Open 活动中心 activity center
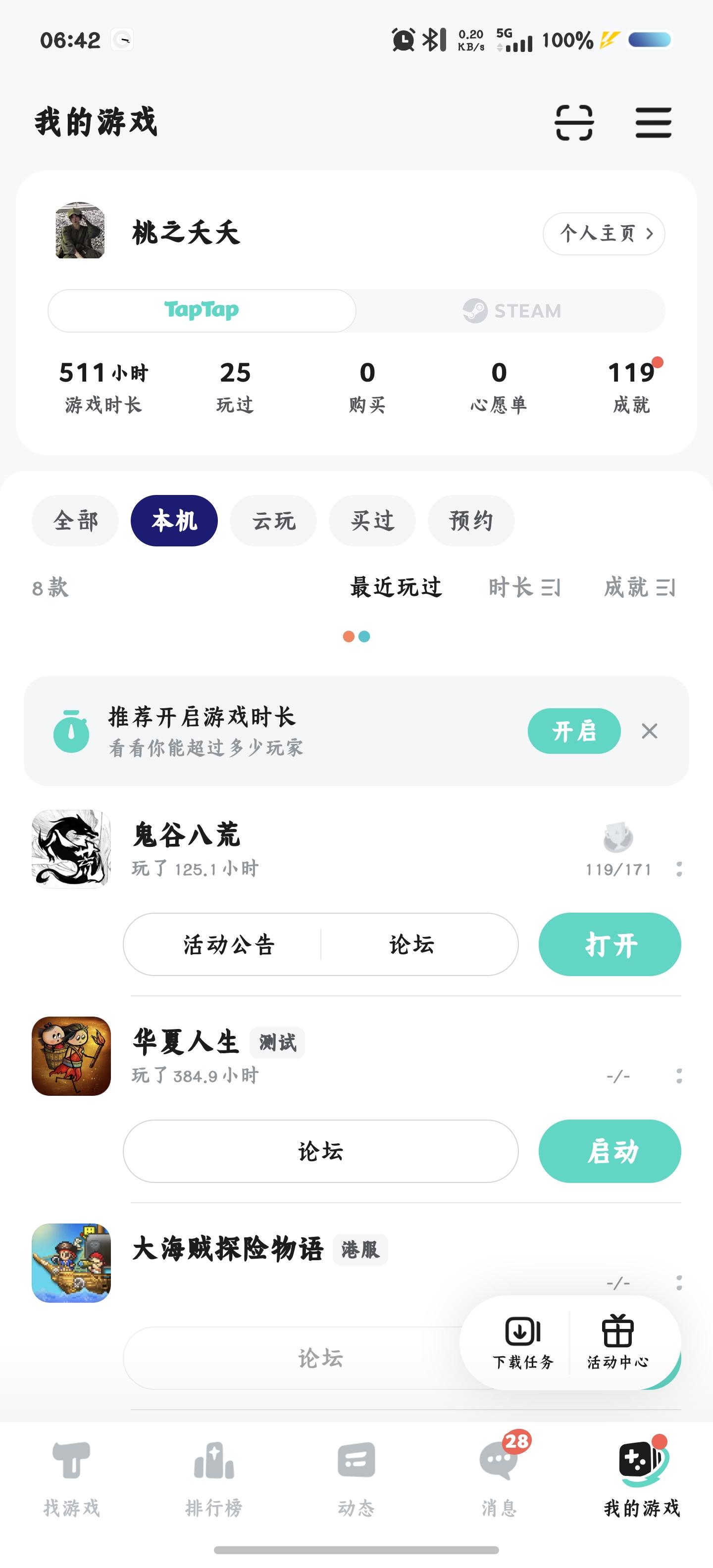Screen dimensions: 713x1568 617,1343
